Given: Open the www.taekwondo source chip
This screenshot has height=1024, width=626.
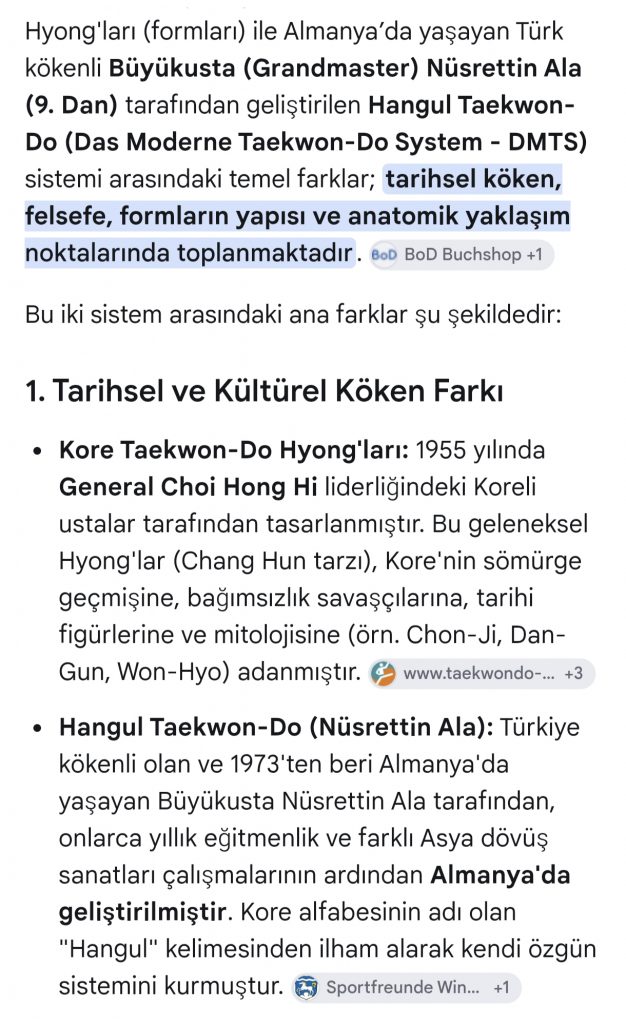Looking at the screenshot, I should tap(481, 673).
